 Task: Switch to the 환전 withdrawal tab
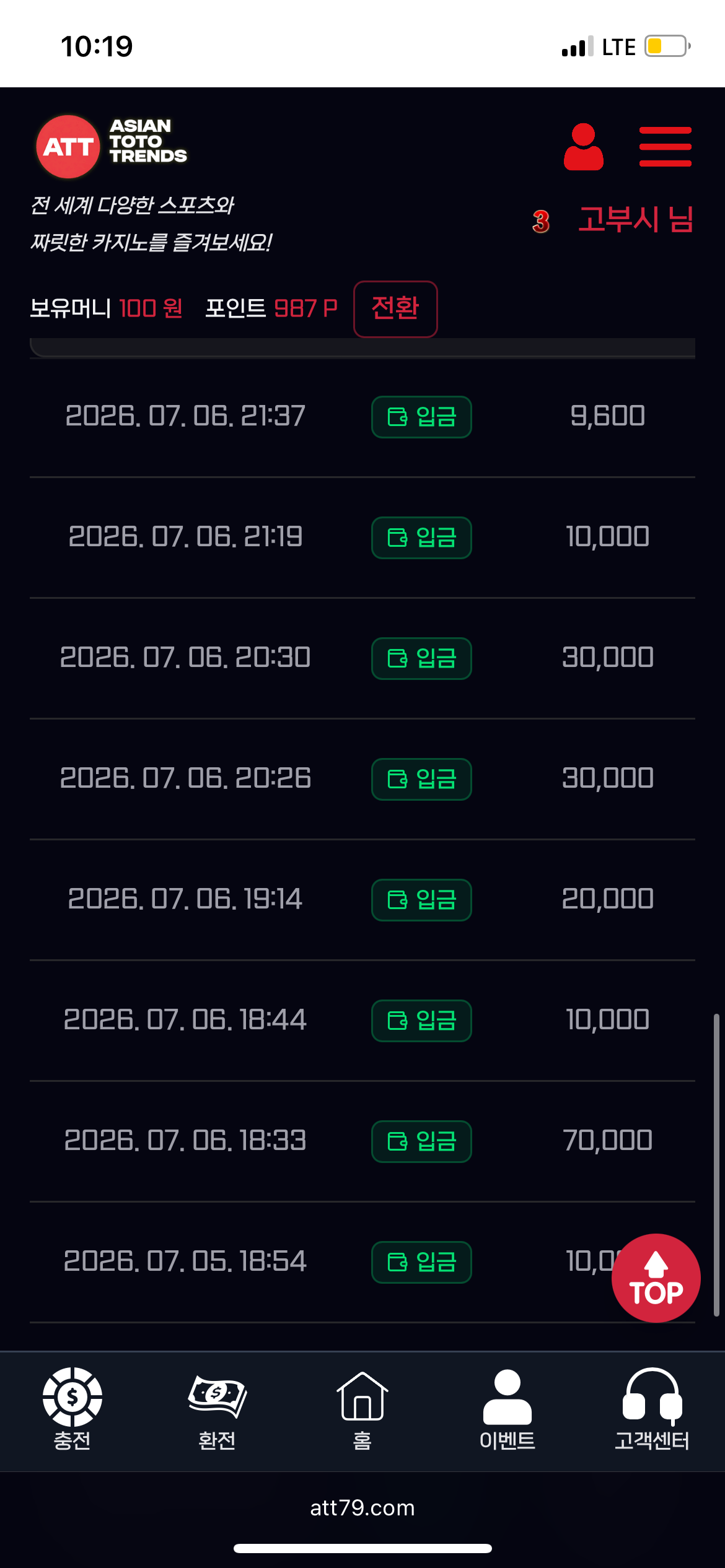click(217, 1409)
